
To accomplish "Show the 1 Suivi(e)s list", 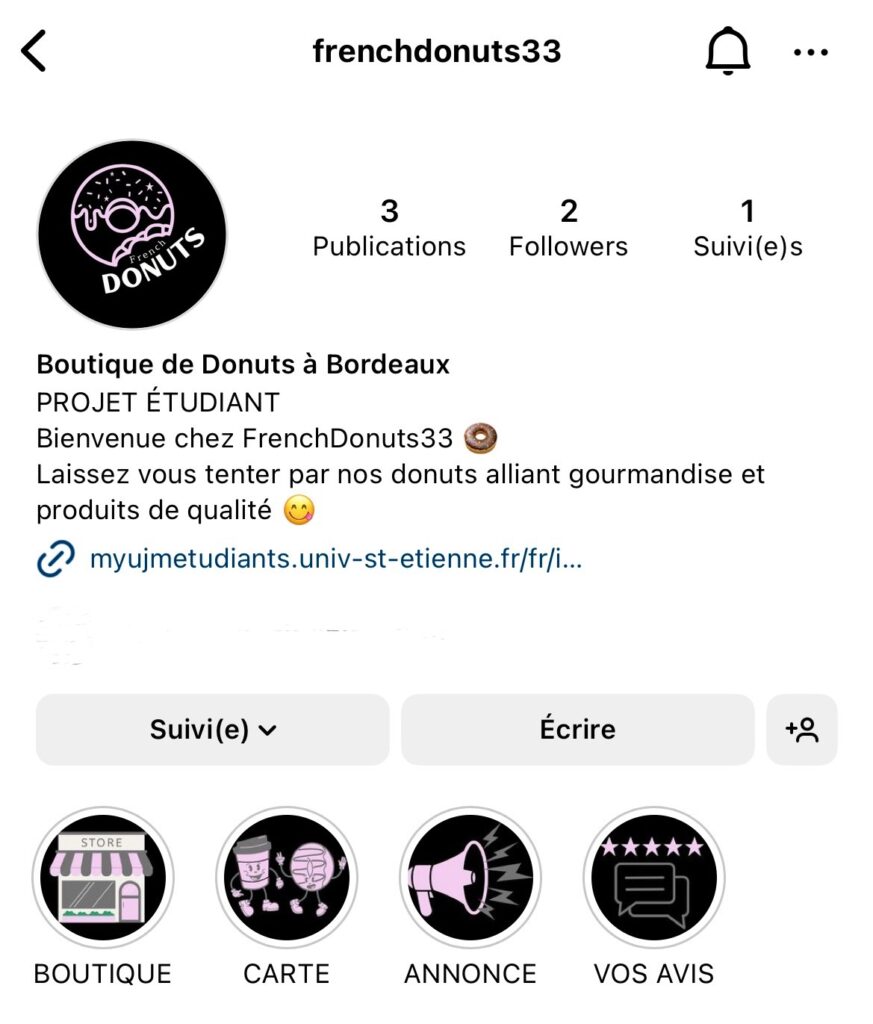I will (747, 228).
